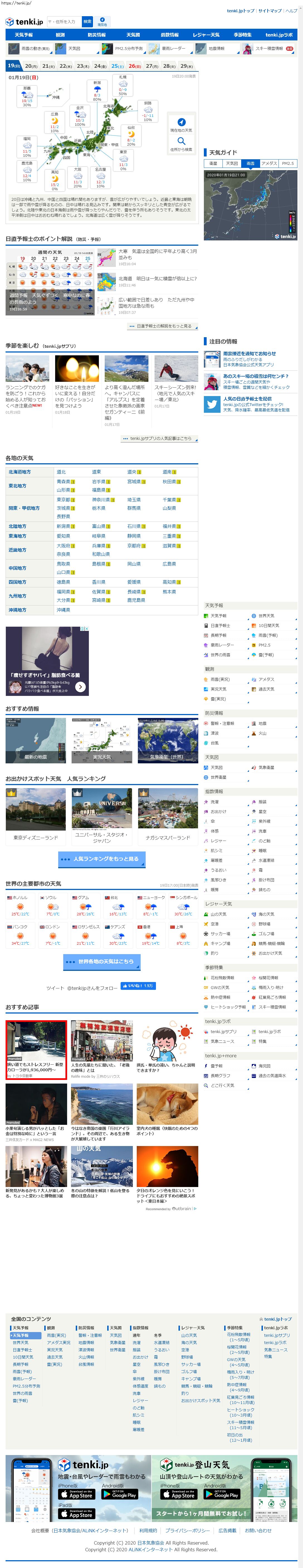Select the 26(日) date tab
Screen dimensions: 303x1568
click(134, 66)
